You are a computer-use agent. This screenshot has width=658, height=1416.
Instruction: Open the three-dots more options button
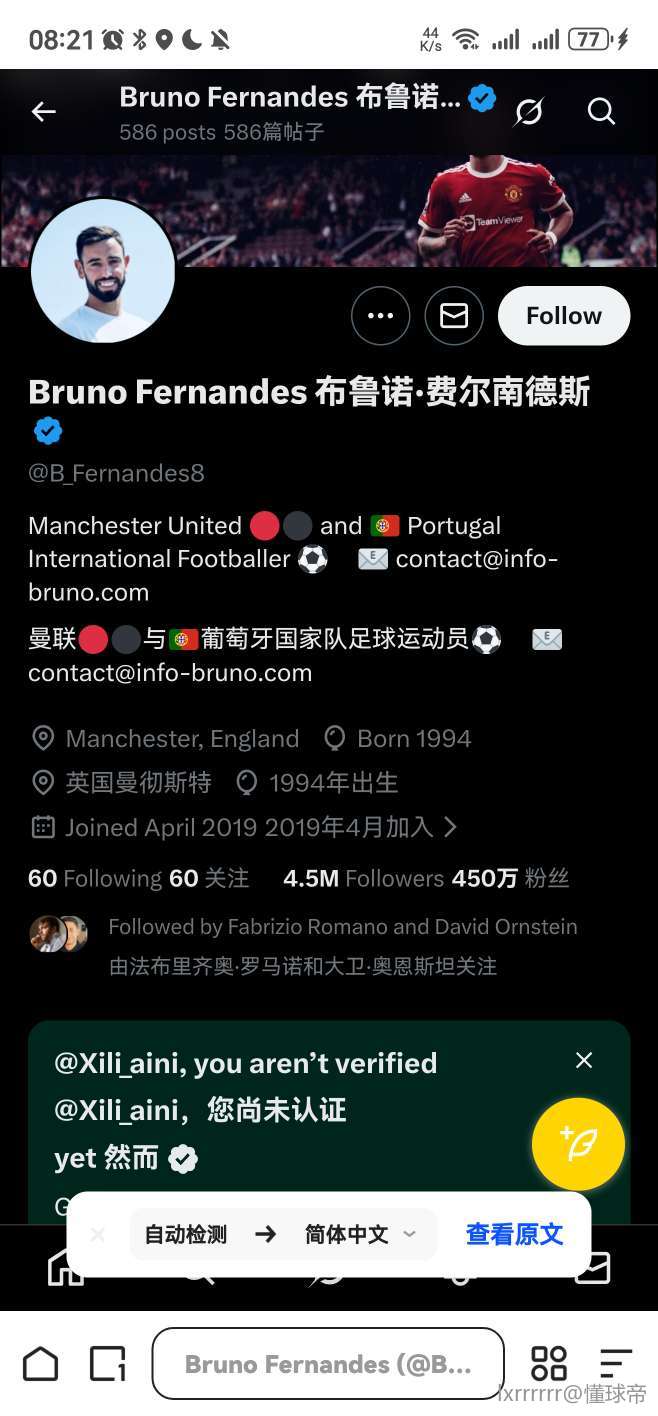click(x=380, y=316)
